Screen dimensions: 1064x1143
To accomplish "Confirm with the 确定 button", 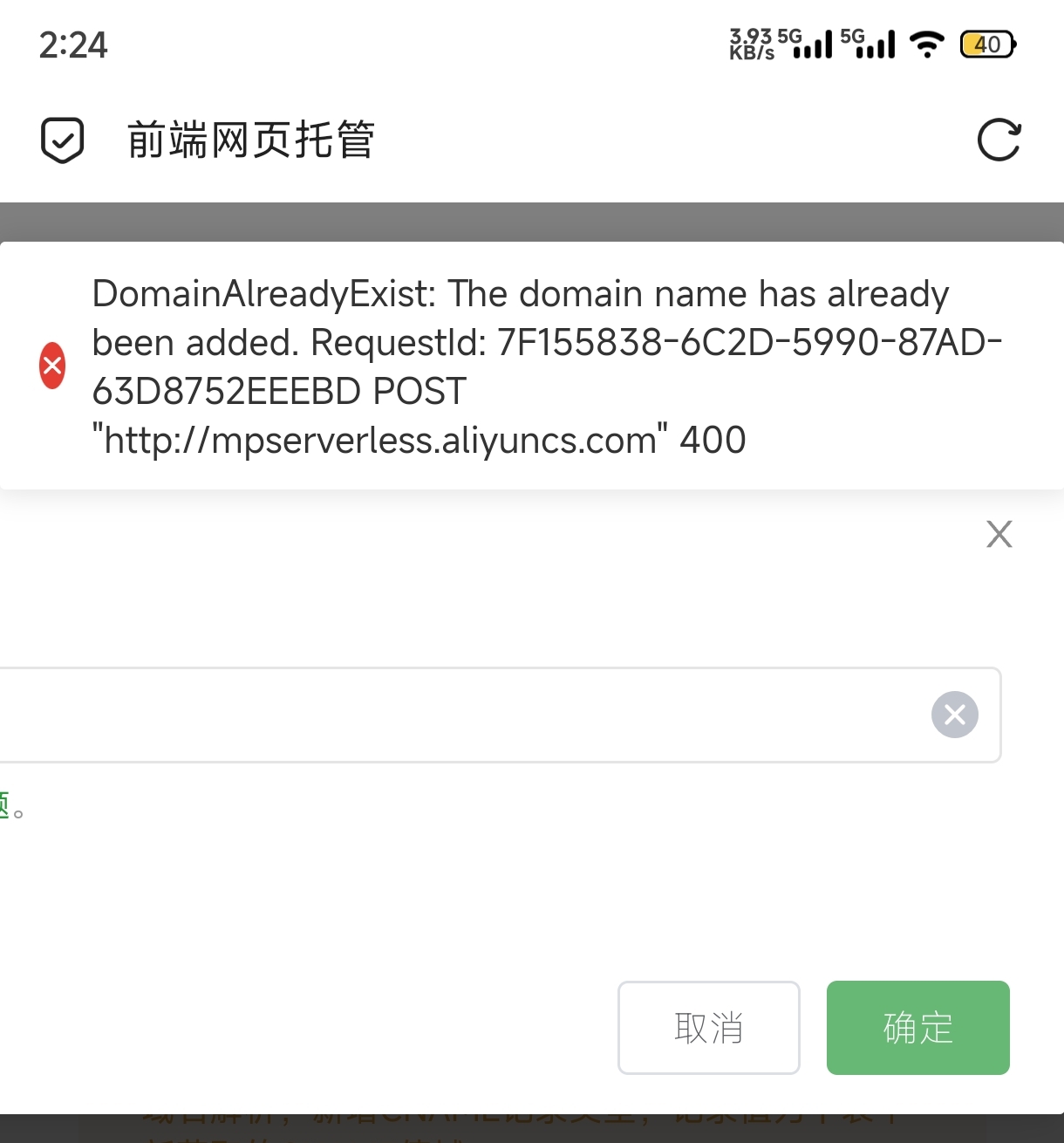I will point(917,1028).
